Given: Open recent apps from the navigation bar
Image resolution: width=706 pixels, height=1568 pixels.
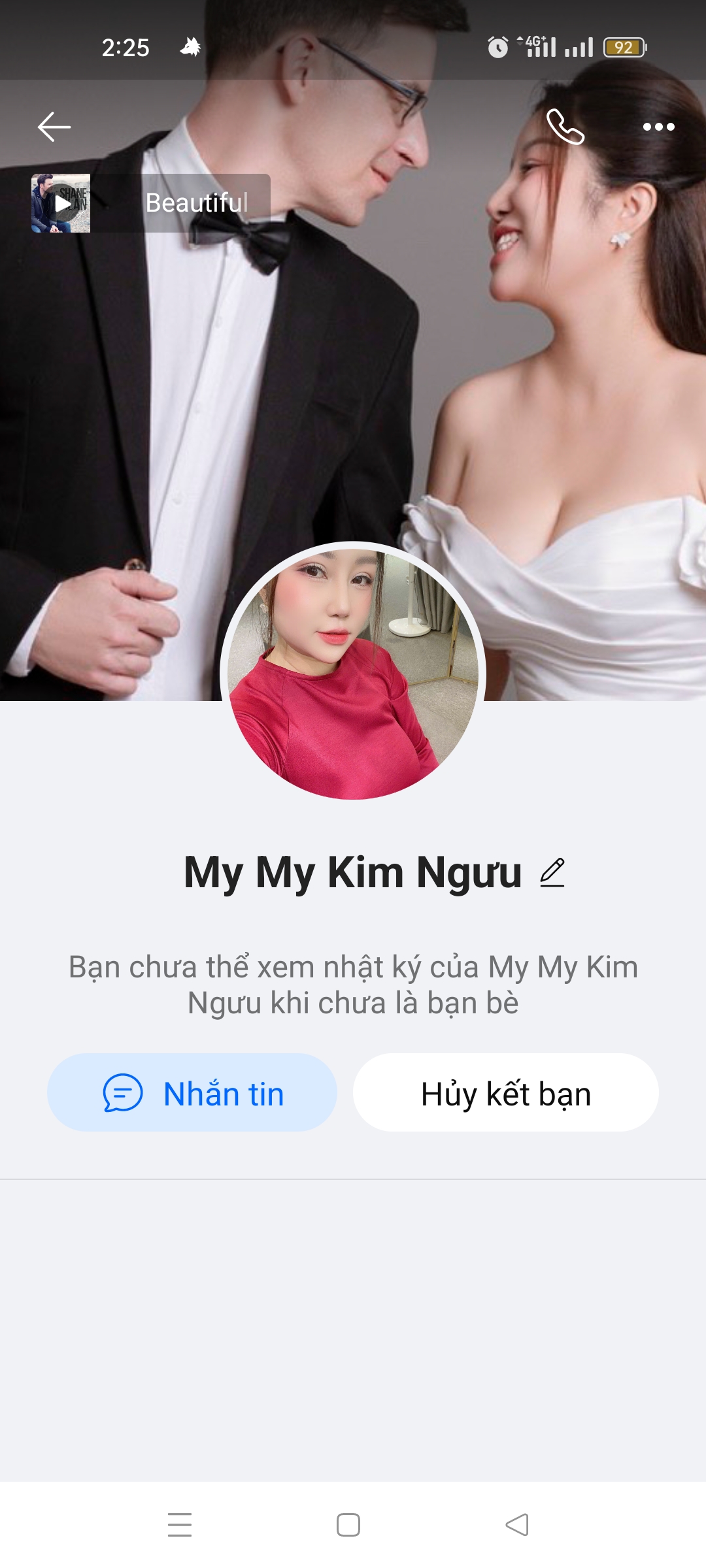Looking at the screenshot, I should [x=179, y=1525].
